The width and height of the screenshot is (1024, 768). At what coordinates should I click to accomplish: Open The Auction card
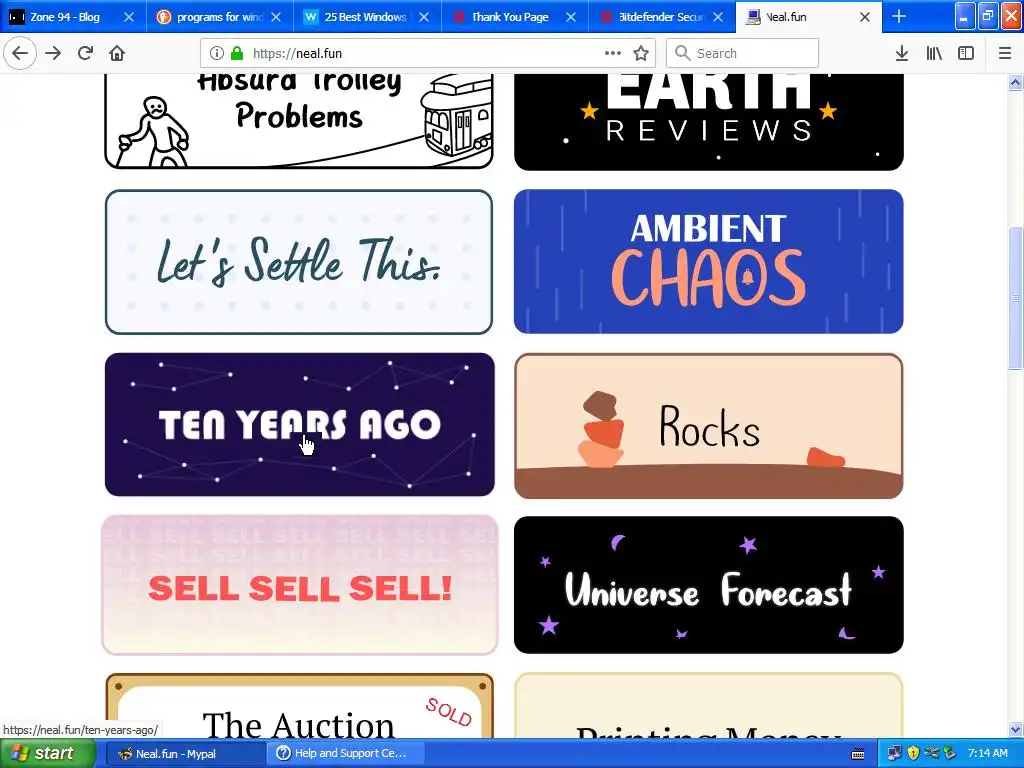(x=299, y=710)
